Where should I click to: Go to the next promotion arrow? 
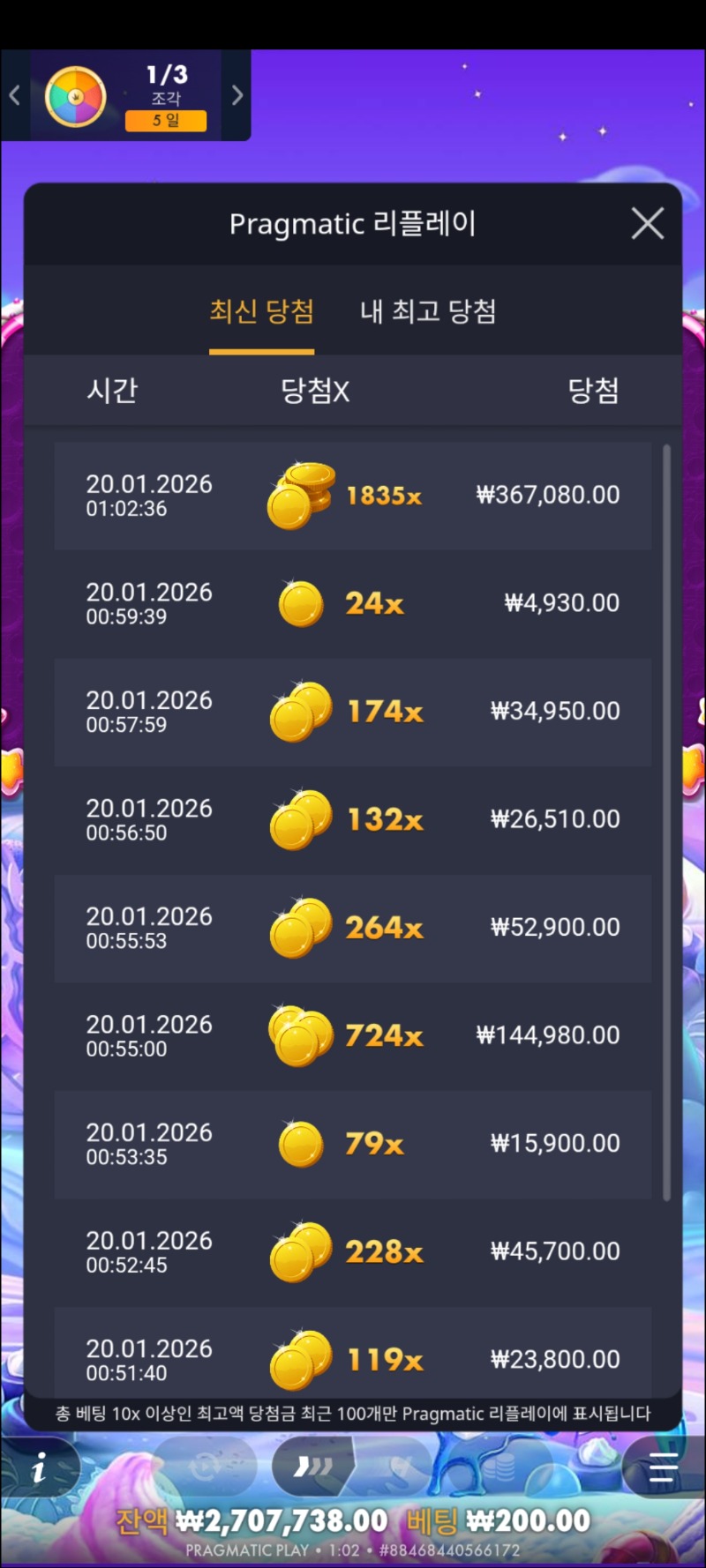[x=237, y=95]
